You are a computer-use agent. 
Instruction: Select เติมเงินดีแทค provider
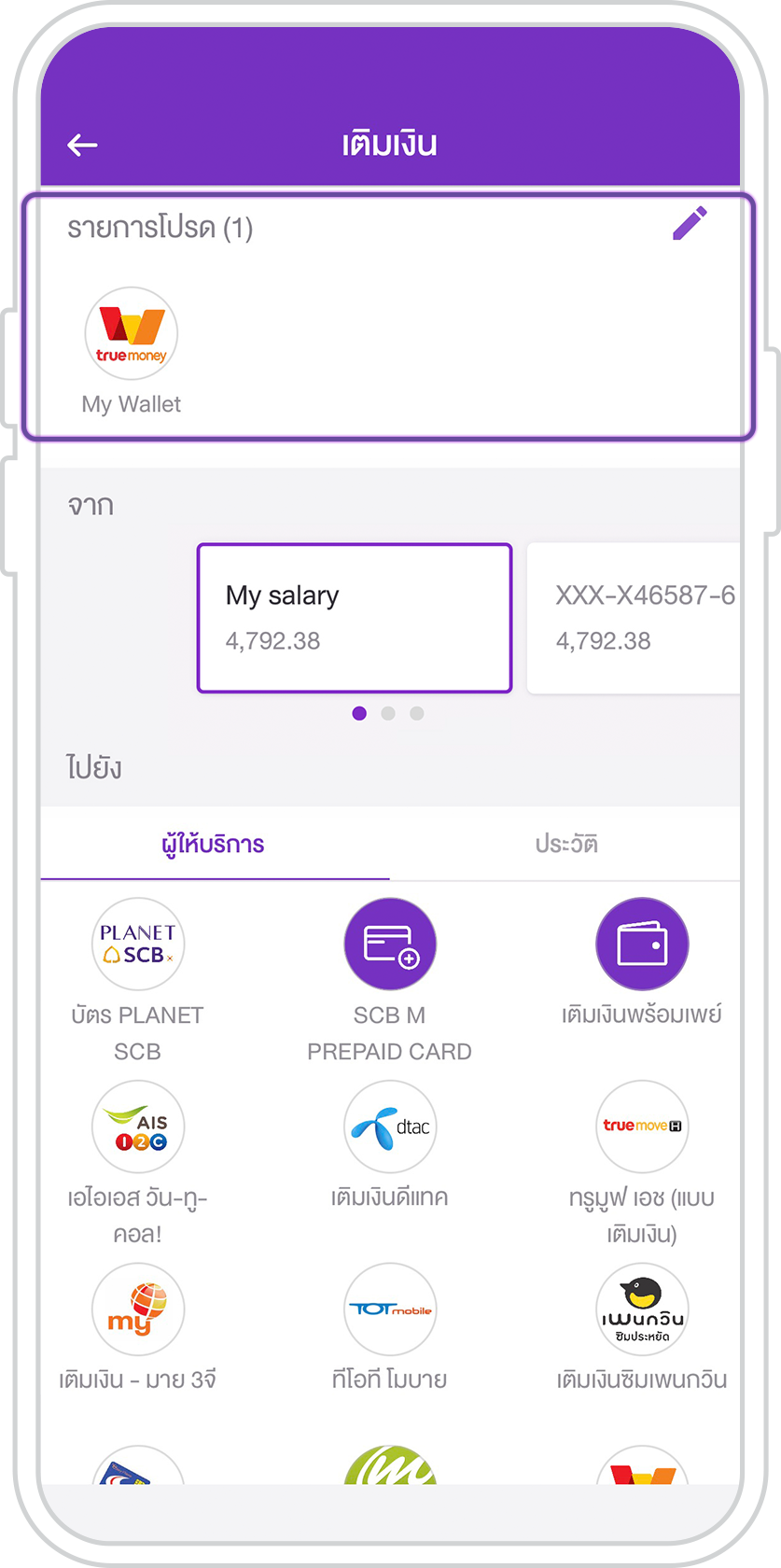[x=390, y=1127]
